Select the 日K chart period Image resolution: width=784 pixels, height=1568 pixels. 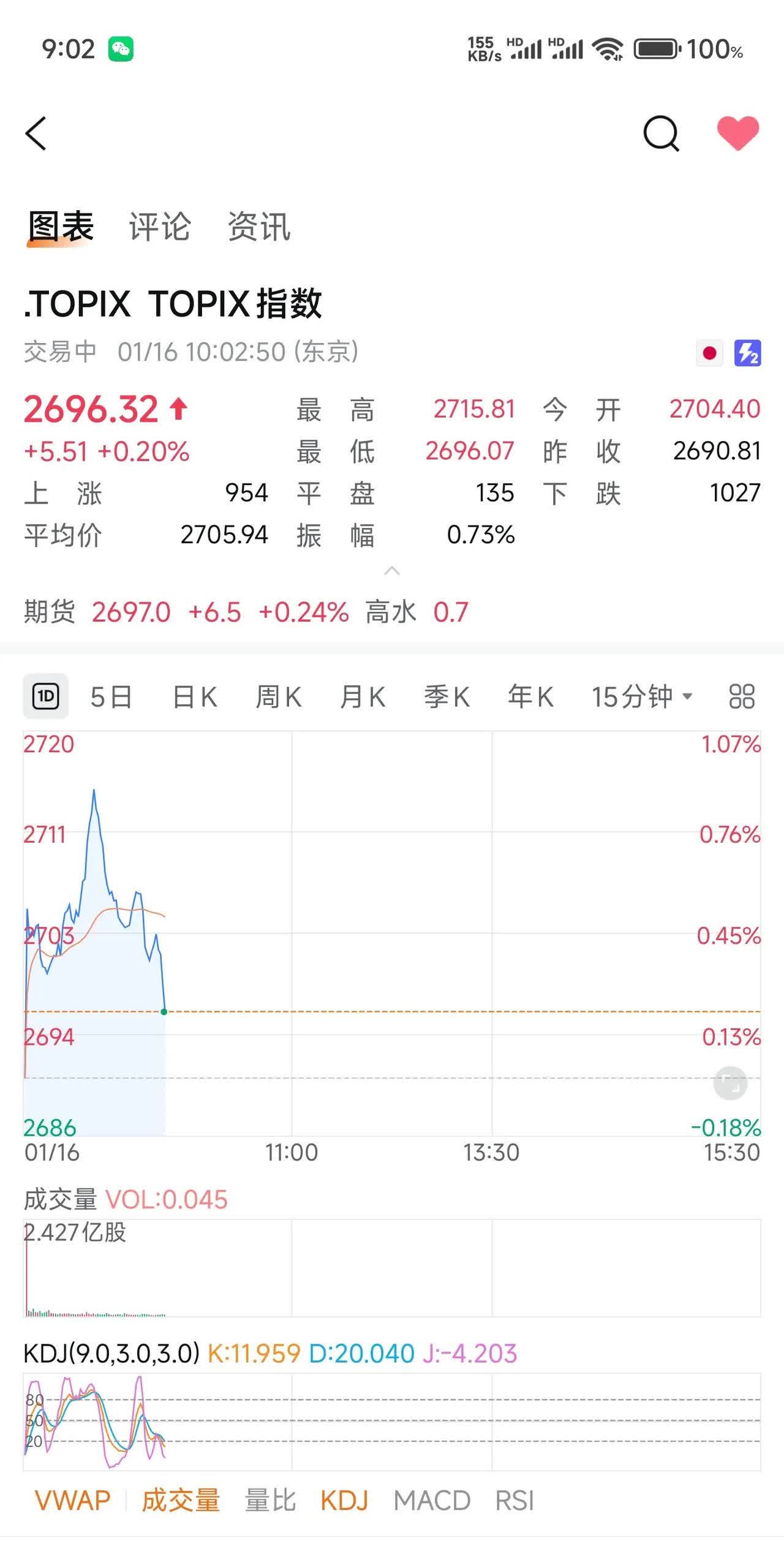pyautogui.click(x=194, y=696)
